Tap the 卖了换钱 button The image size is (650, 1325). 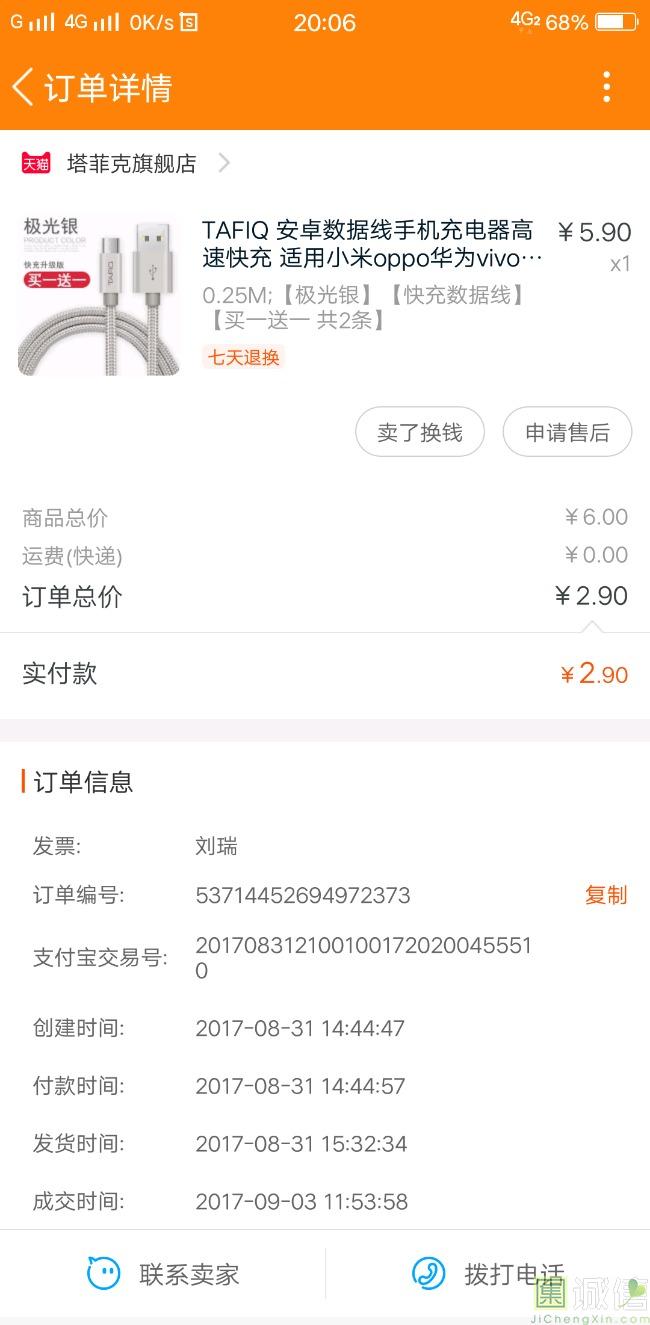click(x=420, y=432)
